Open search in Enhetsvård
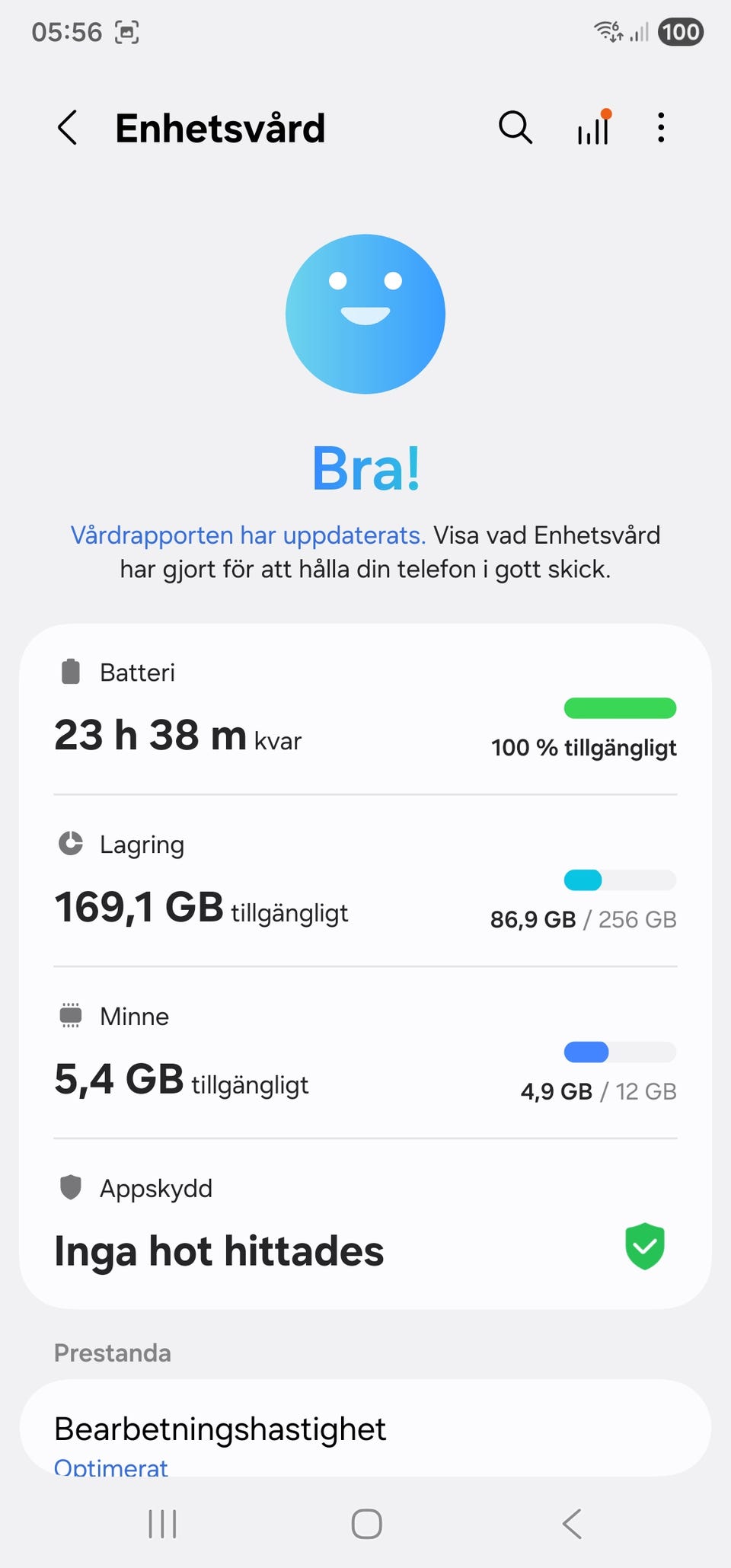Screen dimensions: 731x1568 516,127
